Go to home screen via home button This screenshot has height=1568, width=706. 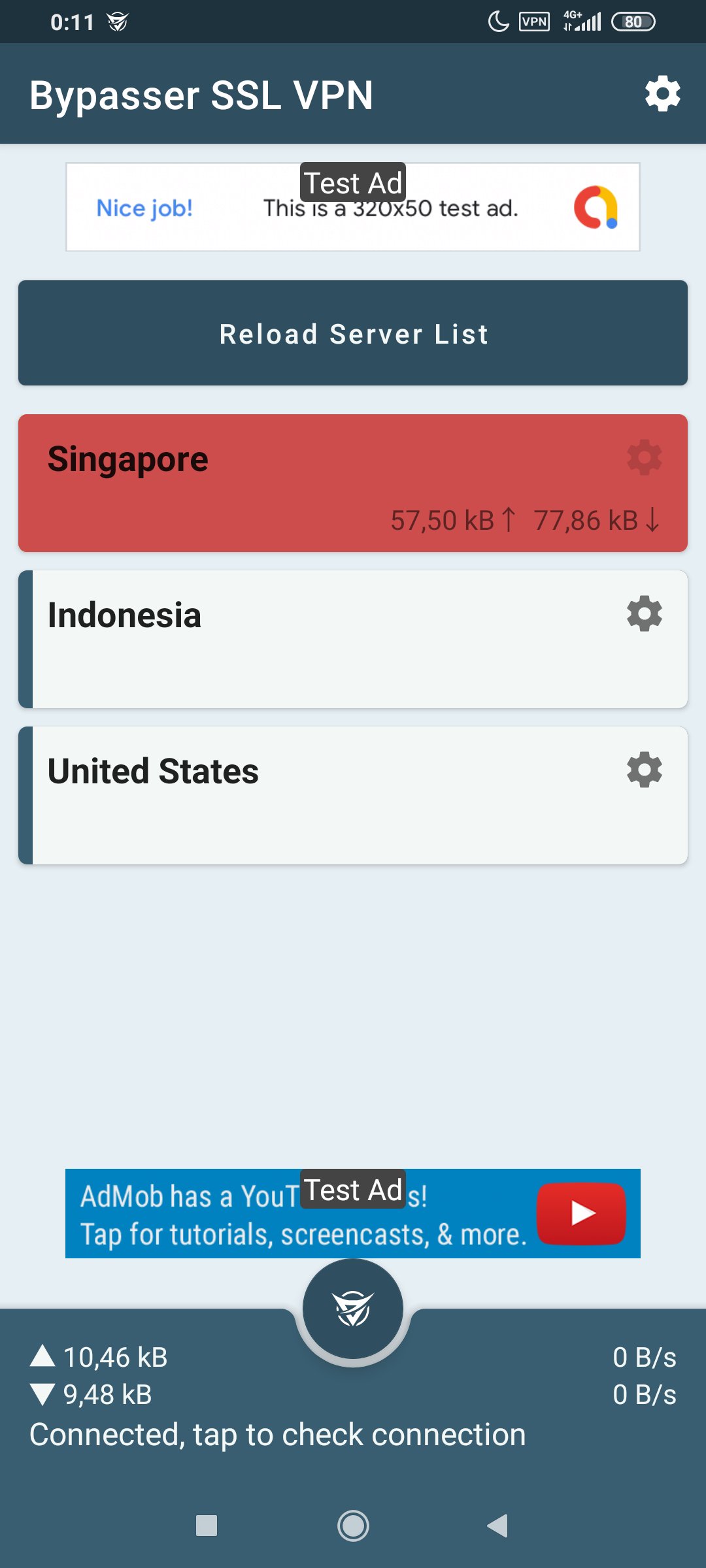(353, 1526)
